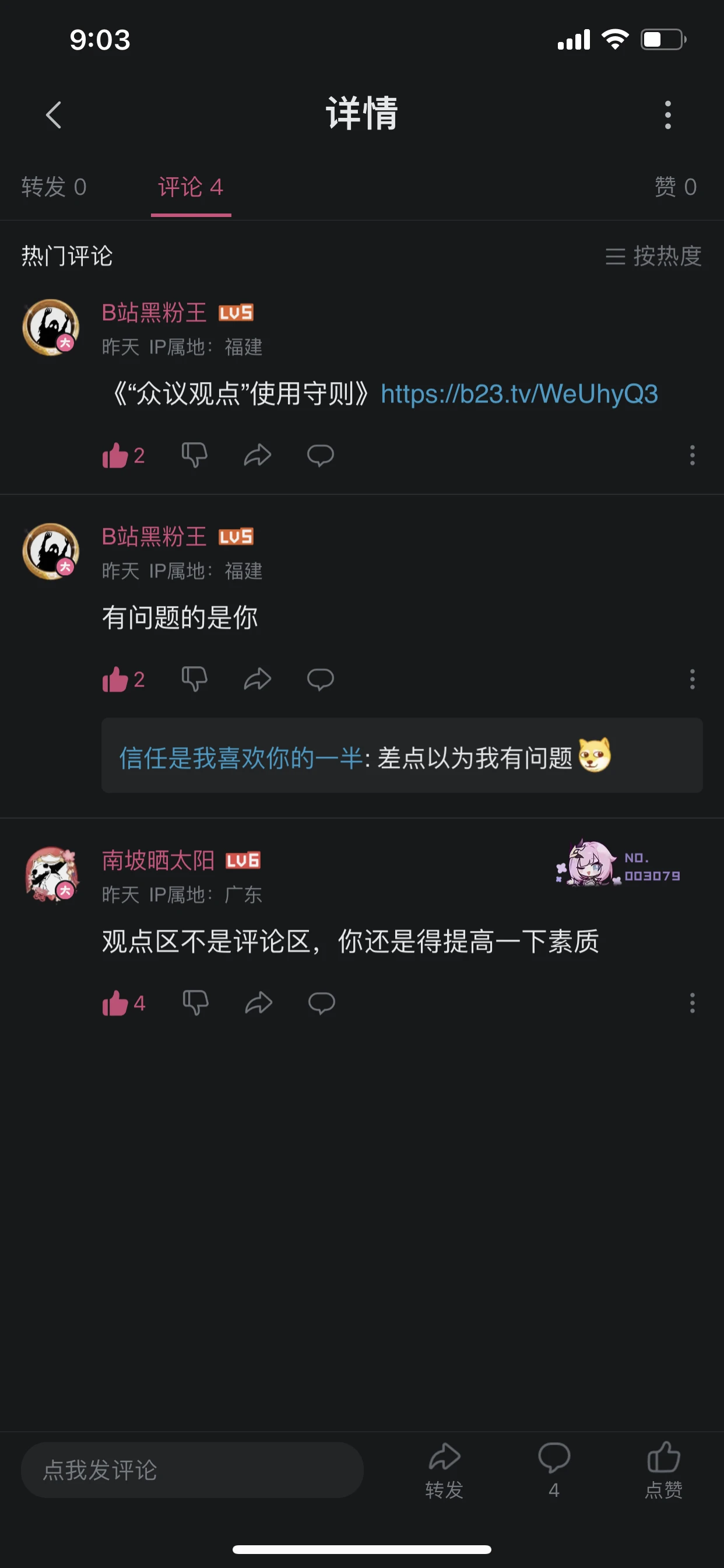Open the top-right overflow menu
The image size is (724, 1568).
tap(667, 114)
